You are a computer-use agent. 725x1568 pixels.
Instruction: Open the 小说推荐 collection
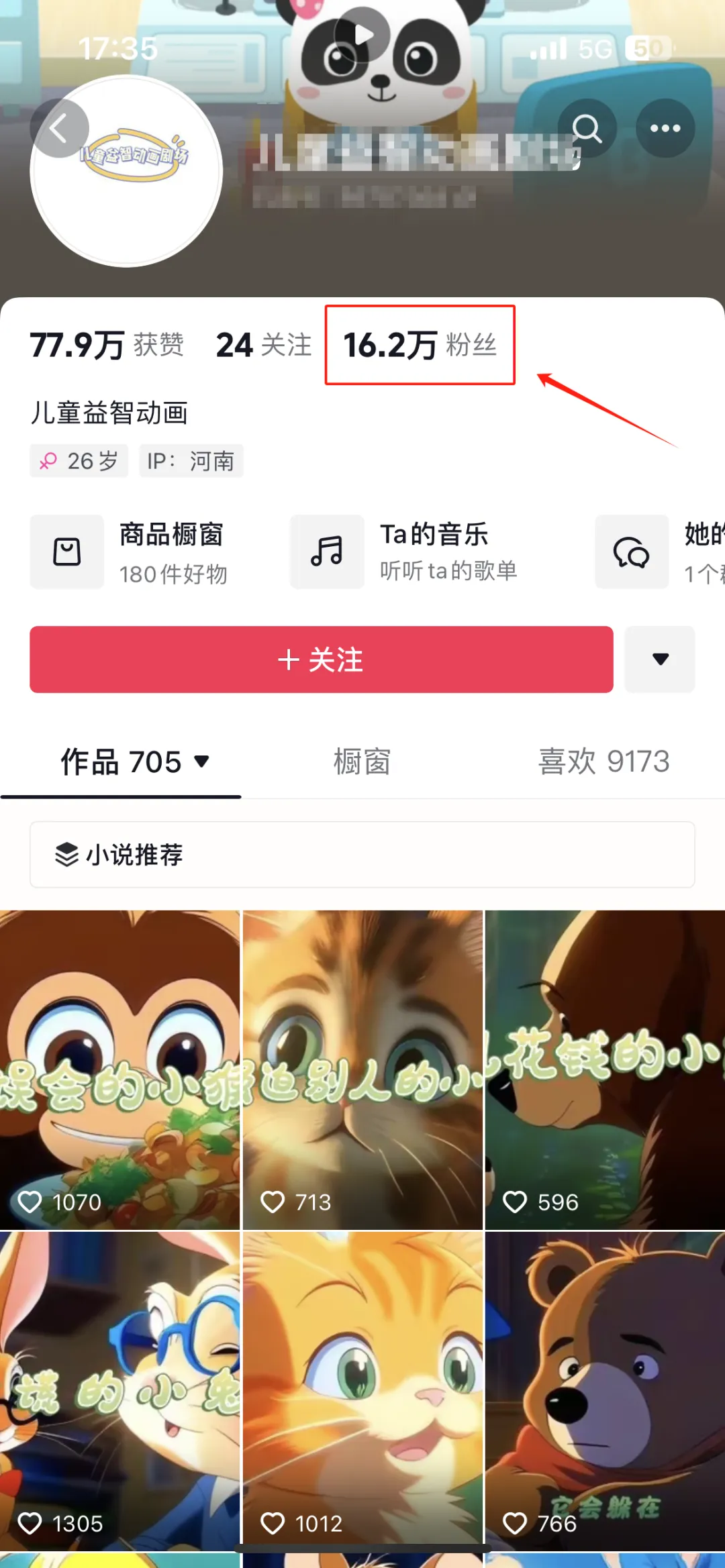click(362, 855)
